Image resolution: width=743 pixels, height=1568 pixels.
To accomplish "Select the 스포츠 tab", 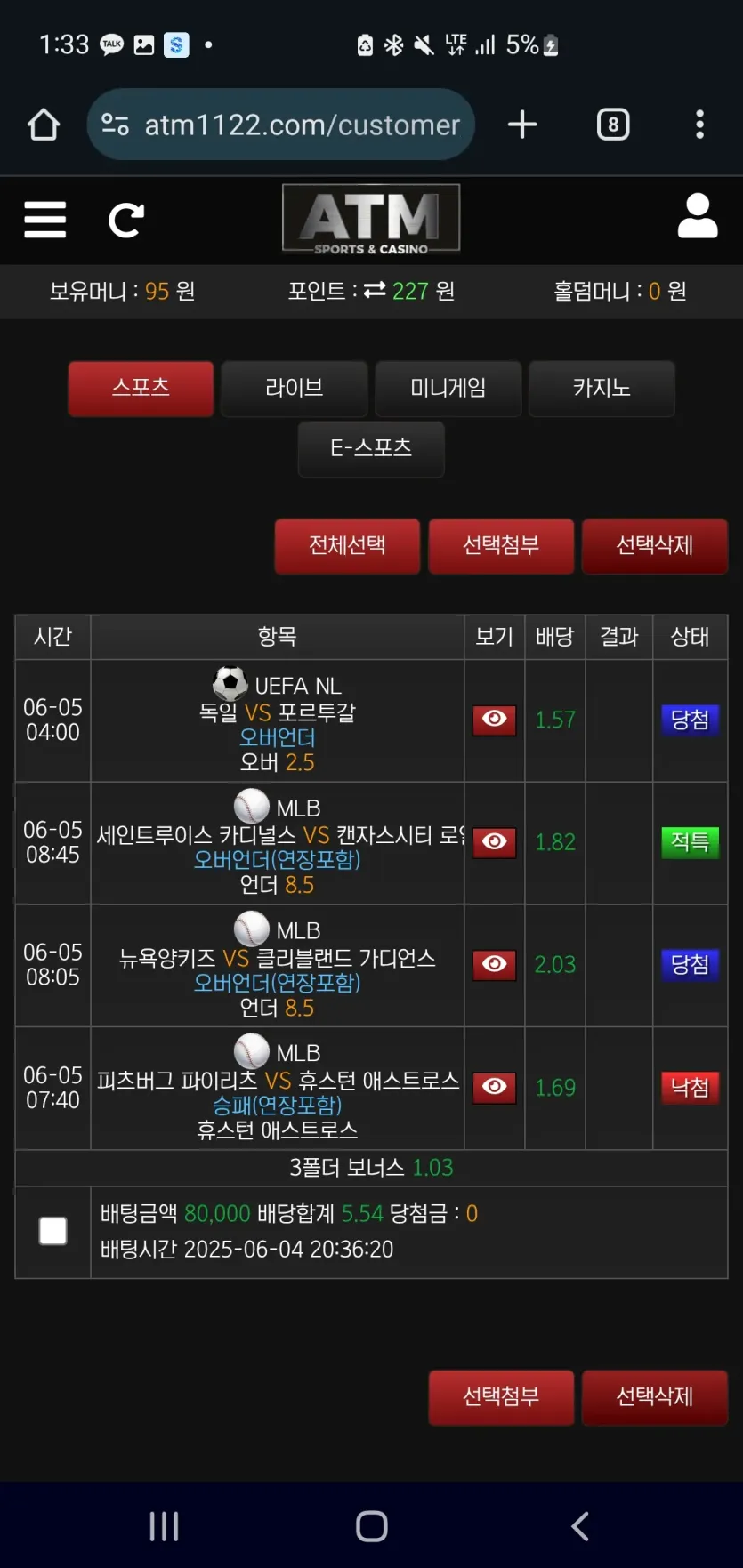I will (141, 389).
